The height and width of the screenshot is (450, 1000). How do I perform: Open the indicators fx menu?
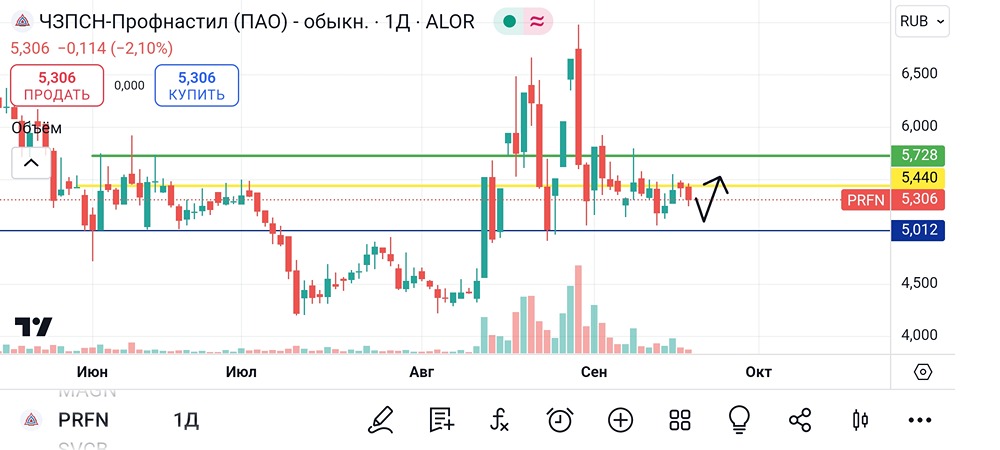click(500, 420)
